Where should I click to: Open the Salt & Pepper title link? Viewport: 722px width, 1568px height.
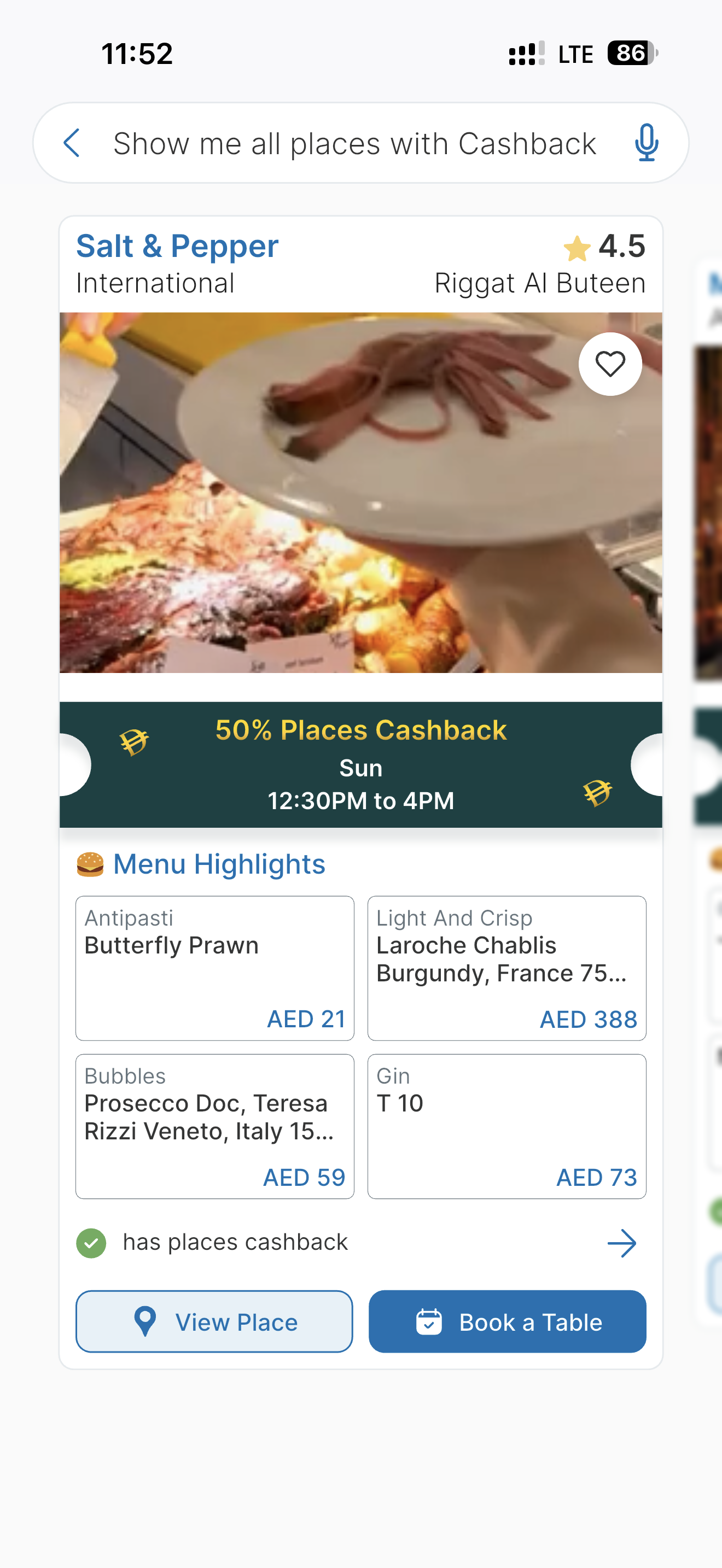[x=177, y=247]
